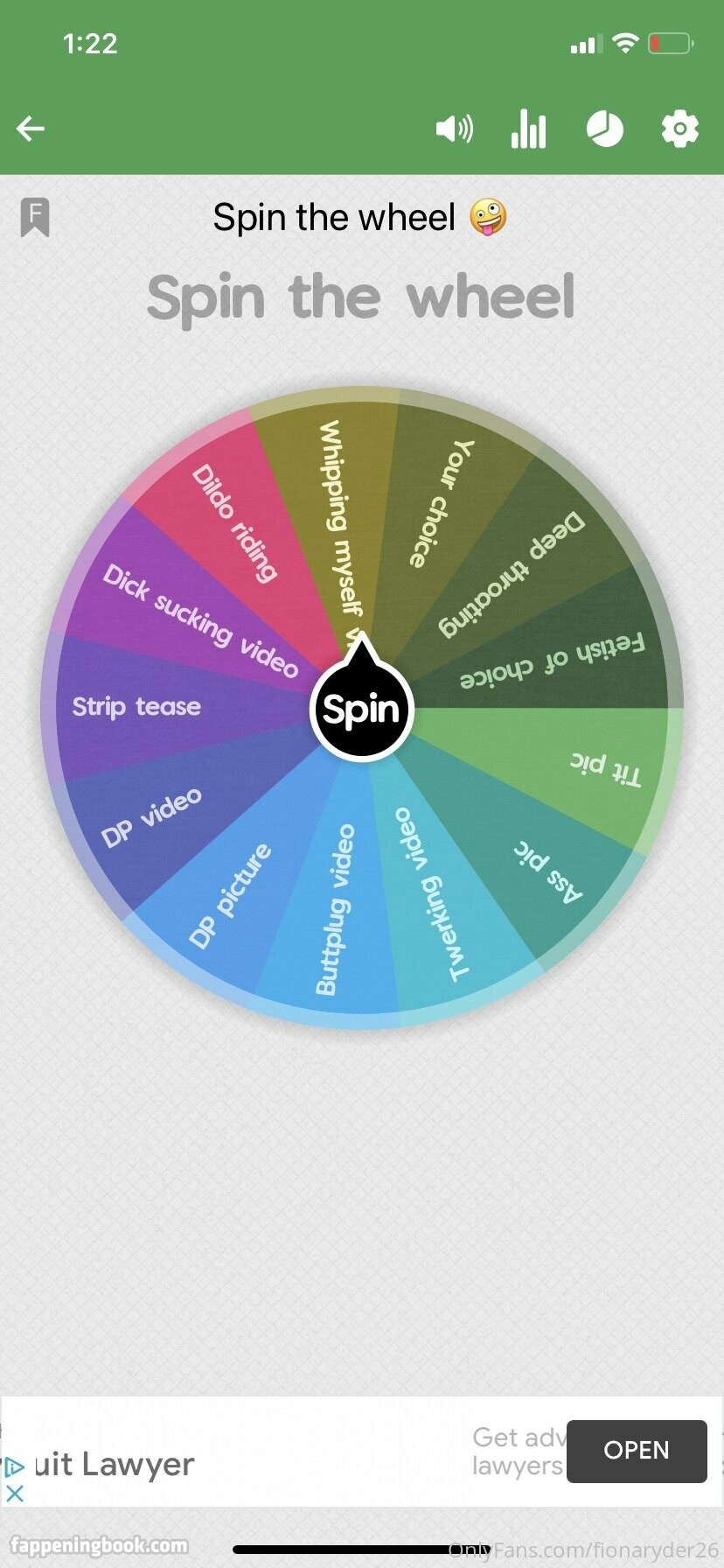
Task: Tap OPEN on the lawyer ad
Action: point(636,1451)
